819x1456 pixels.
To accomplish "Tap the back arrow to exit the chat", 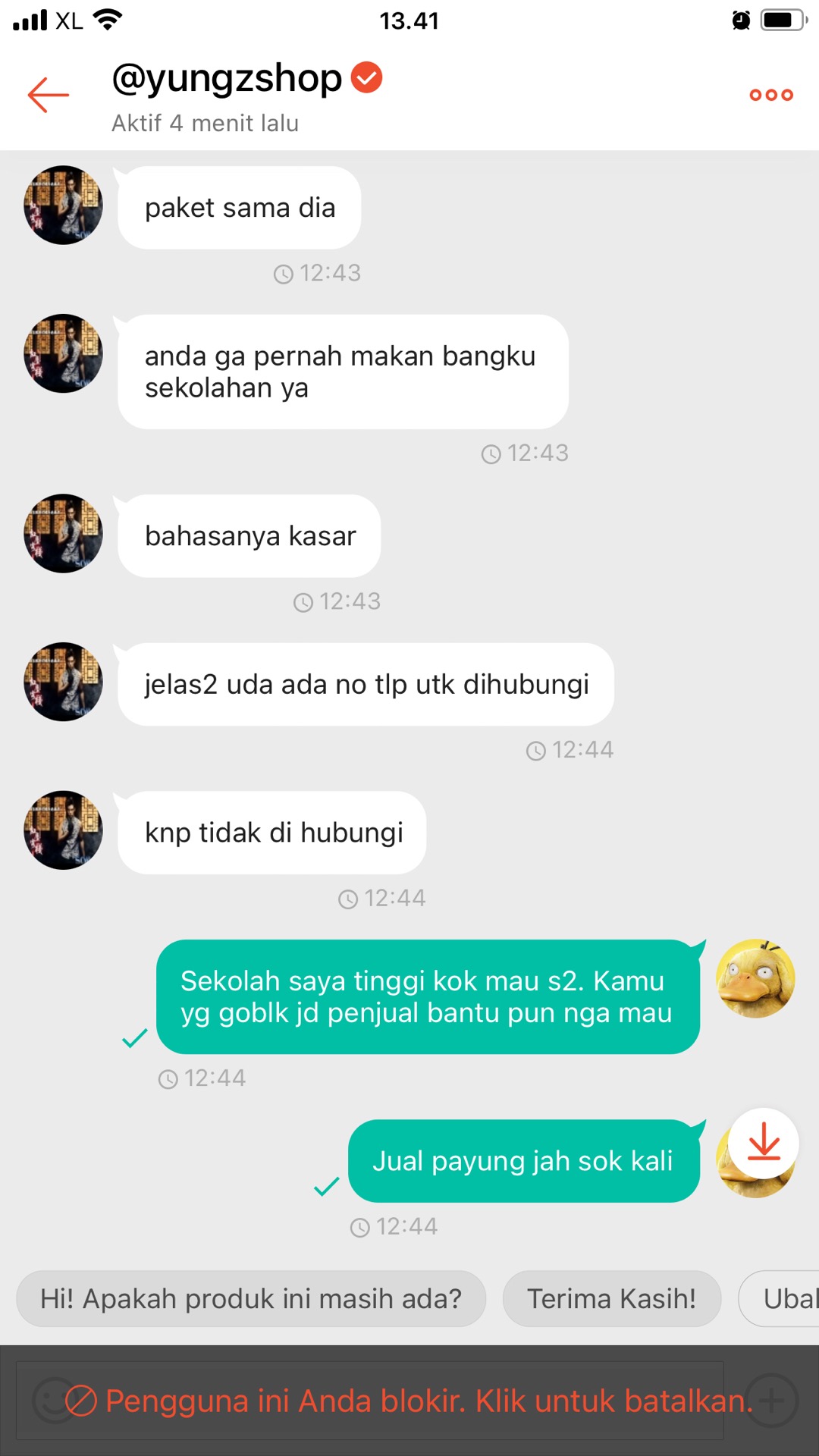I will pyautogui.click(x=47, y=95).
